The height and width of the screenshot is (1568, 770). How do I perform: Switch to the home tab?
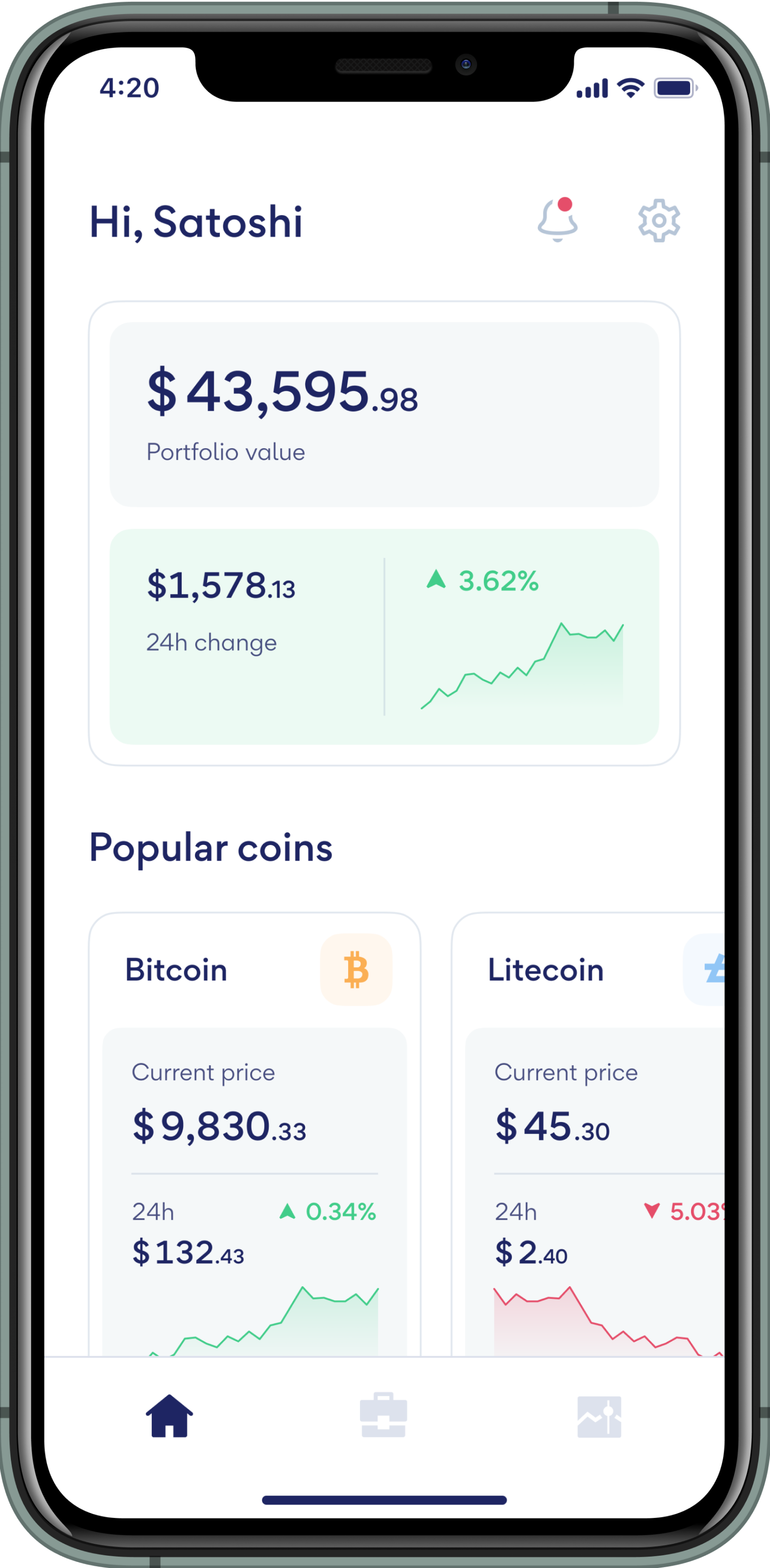coord(169,1416)
